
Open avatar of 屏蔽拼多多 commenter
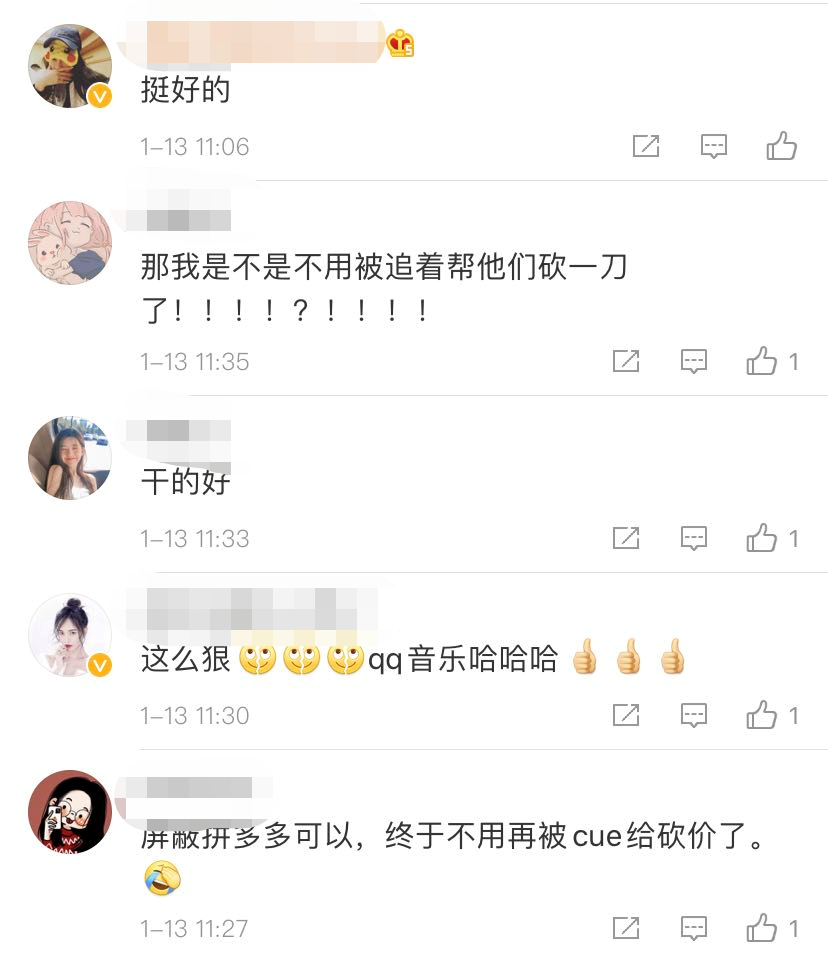(x=69, y=811)
